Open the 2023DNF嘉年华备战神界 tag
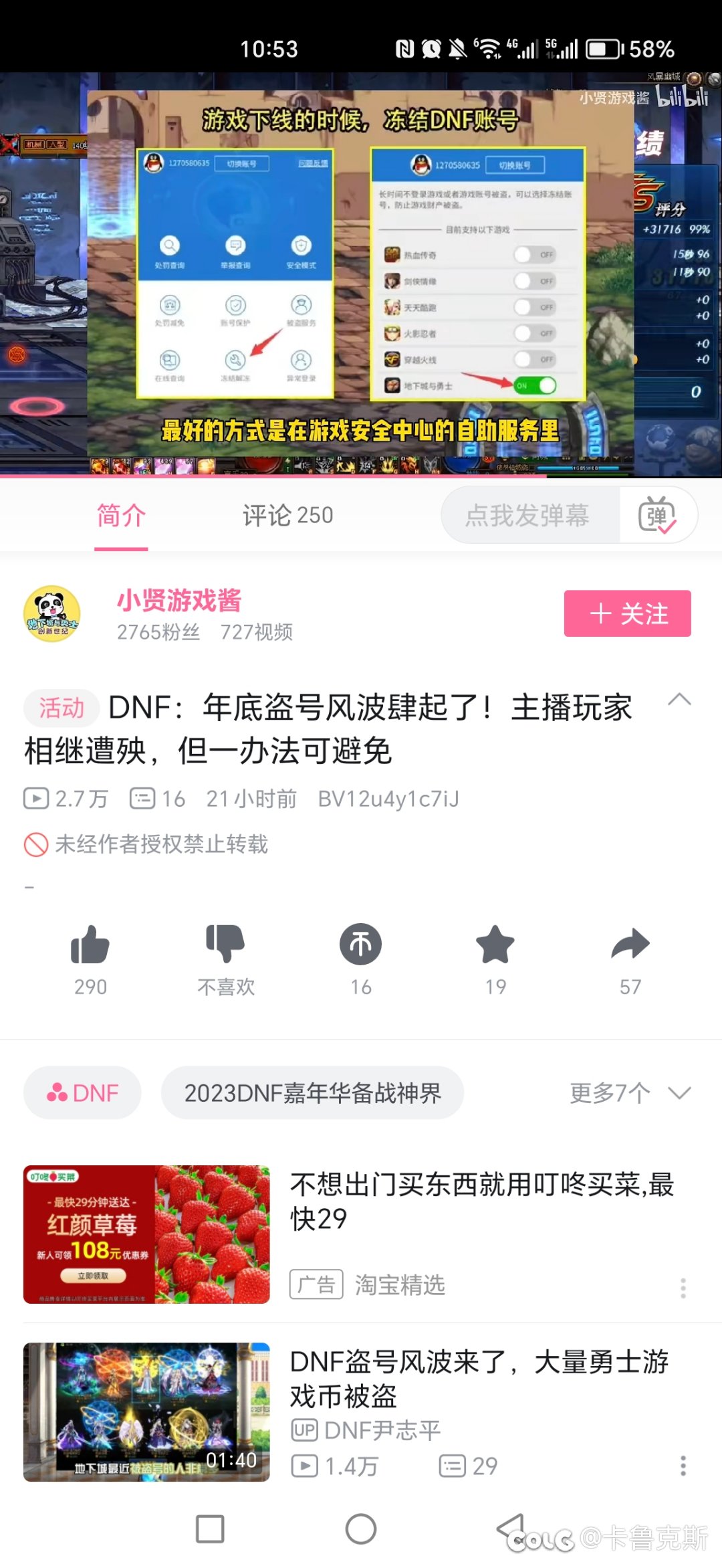 pos(312,1093)
